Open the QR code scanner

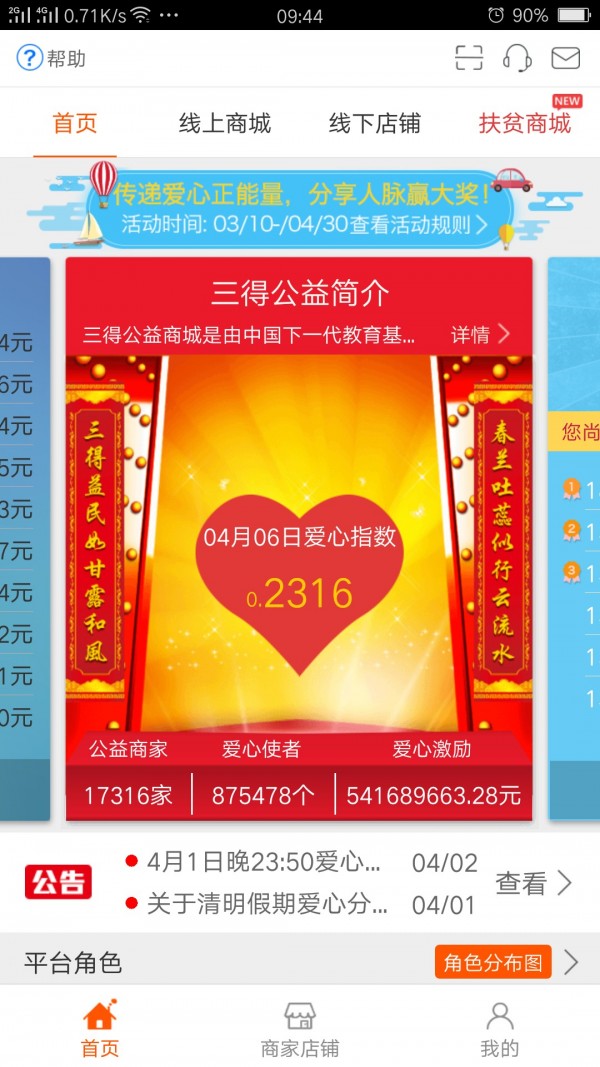469,58
